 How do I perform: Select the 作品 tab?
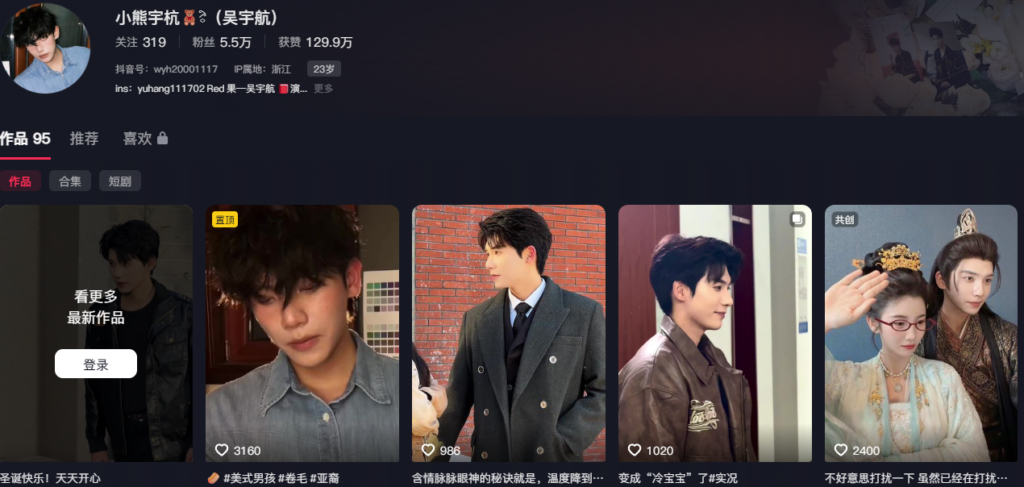[x=25, y=139]
